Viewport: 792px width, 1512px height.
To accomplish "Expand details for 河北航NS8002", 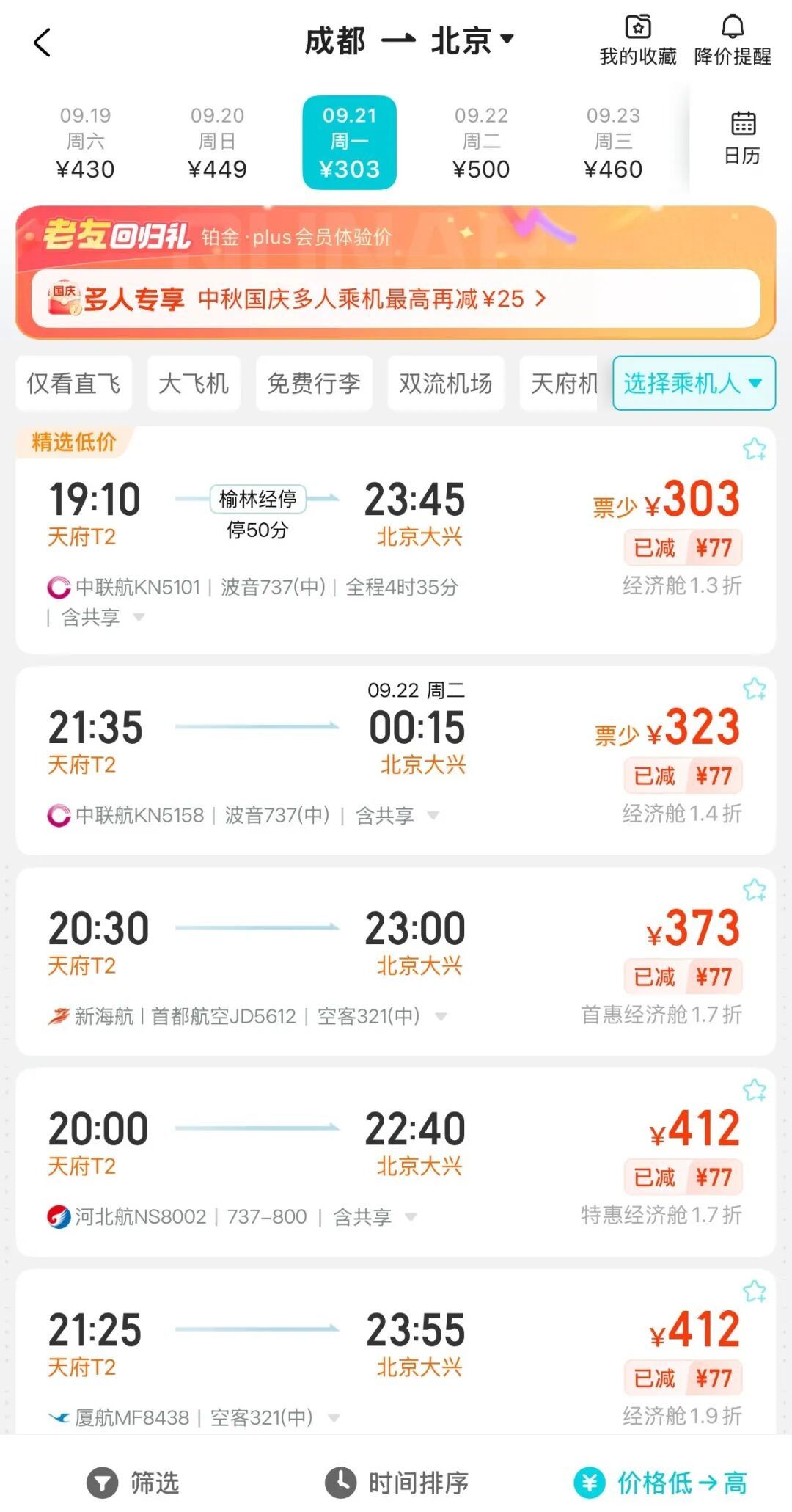I will coord(411,1217).
